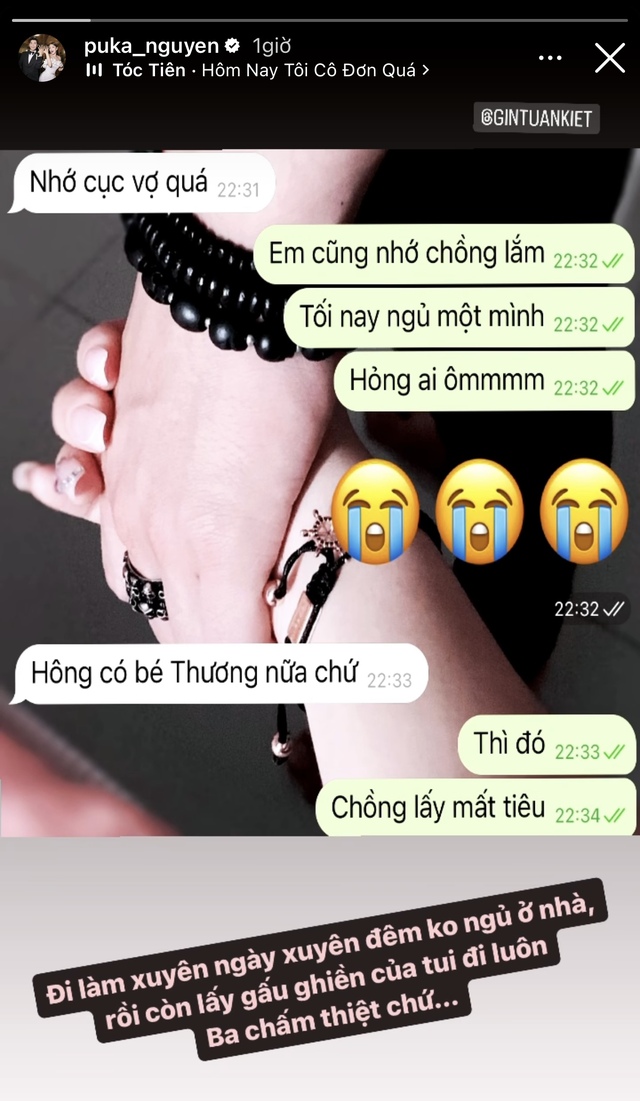Open puka_nguyen's profile picture
Image resolution: width=640 pixels, height=1101 pixels.
coord(43,58)
